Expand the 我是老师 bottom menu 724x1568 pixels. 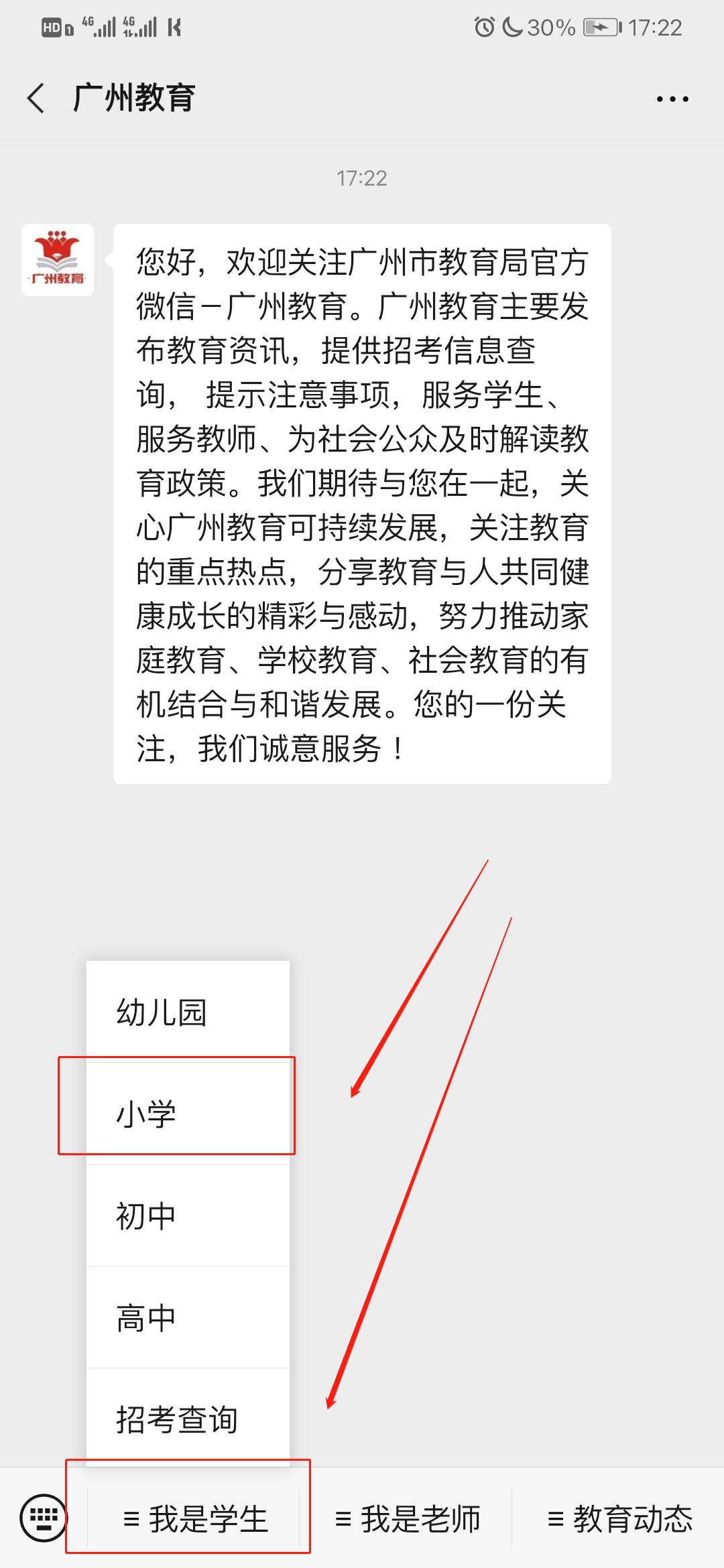click(x=406, y=1518)
